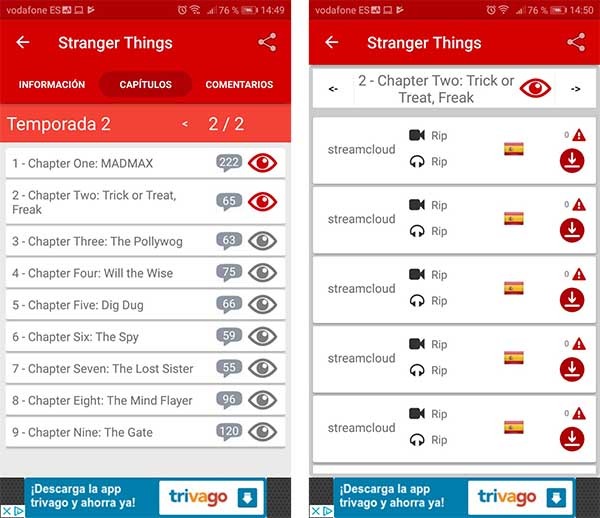Unmark Chapter One: MADMAX as watched
600x518 pixels.
(262, 163)
